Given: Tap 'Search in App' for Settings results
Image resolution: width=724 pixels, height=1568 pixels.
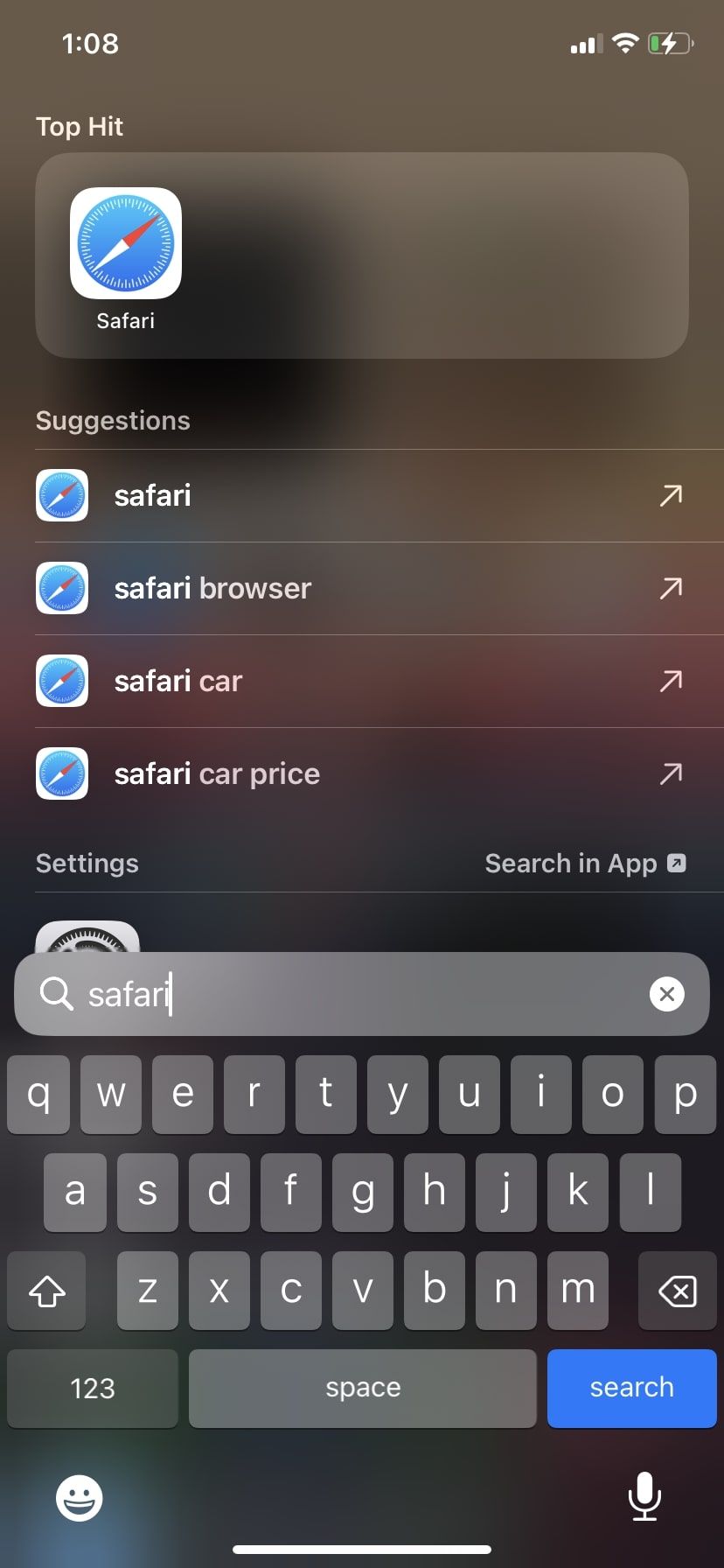Looking at the screenshot, I should [586, 864].
